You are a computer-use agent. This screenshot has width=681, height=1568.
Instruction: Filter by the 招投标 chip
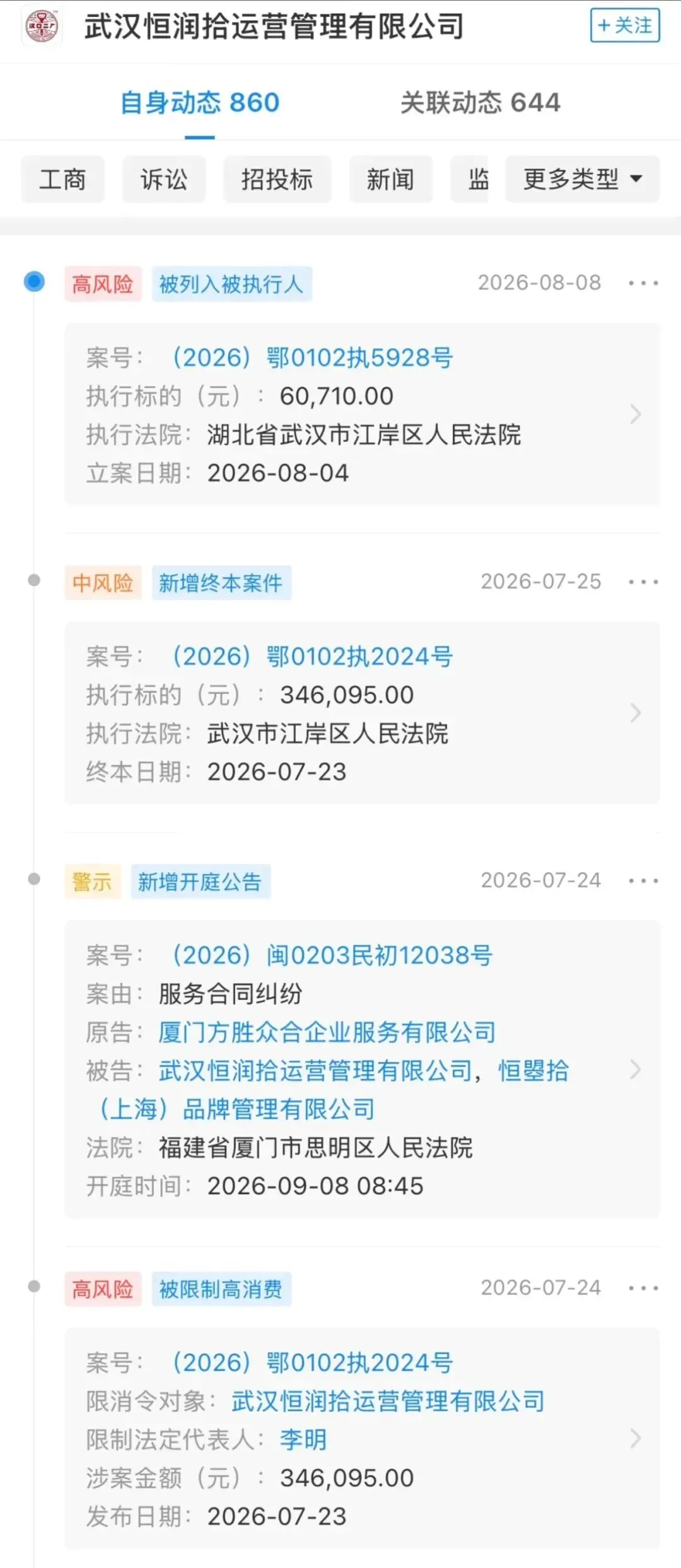click(x=277, y=180)
